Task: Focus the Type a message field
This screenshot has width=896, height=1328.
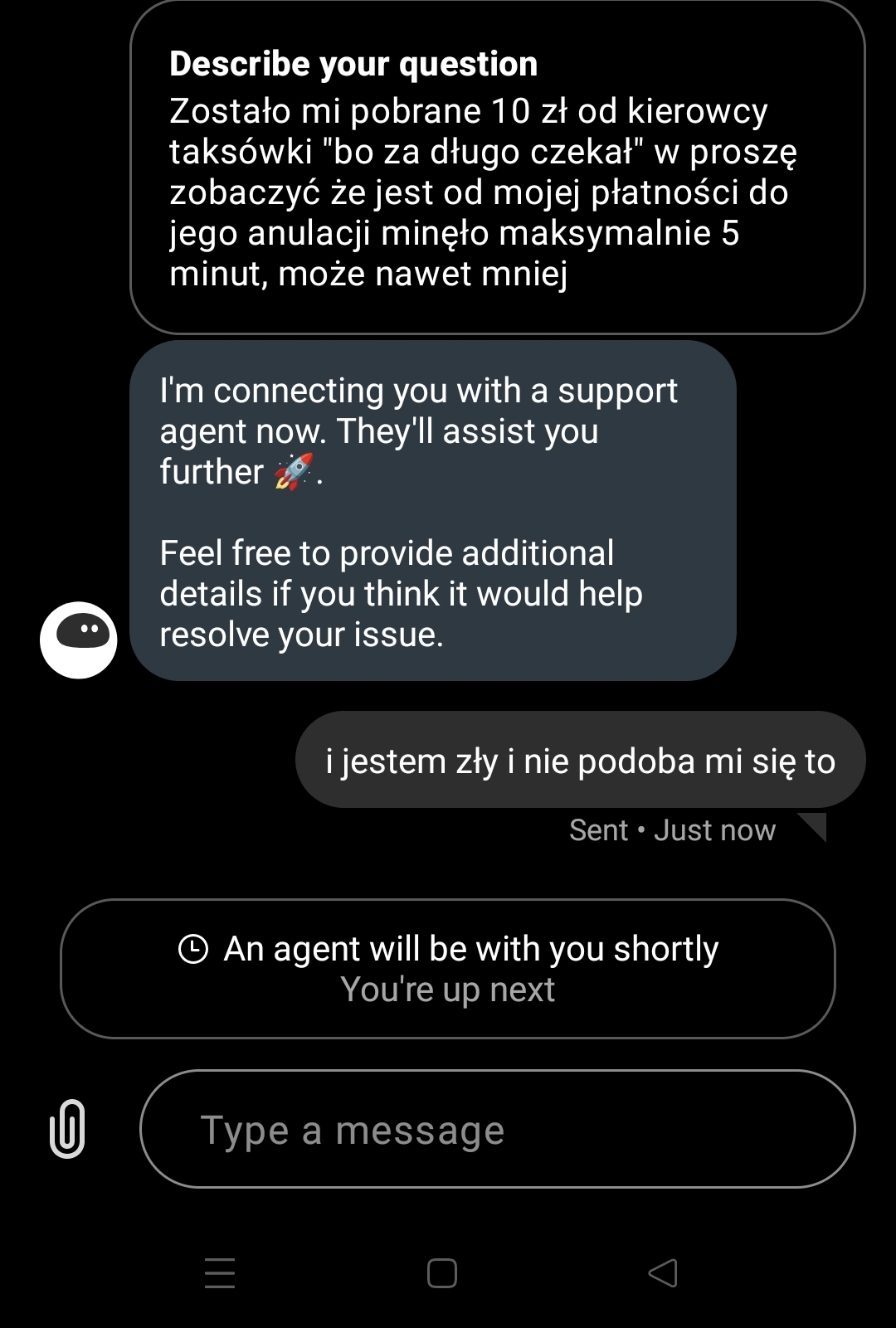Action: pyautogui.click(x=496, y=1129)
